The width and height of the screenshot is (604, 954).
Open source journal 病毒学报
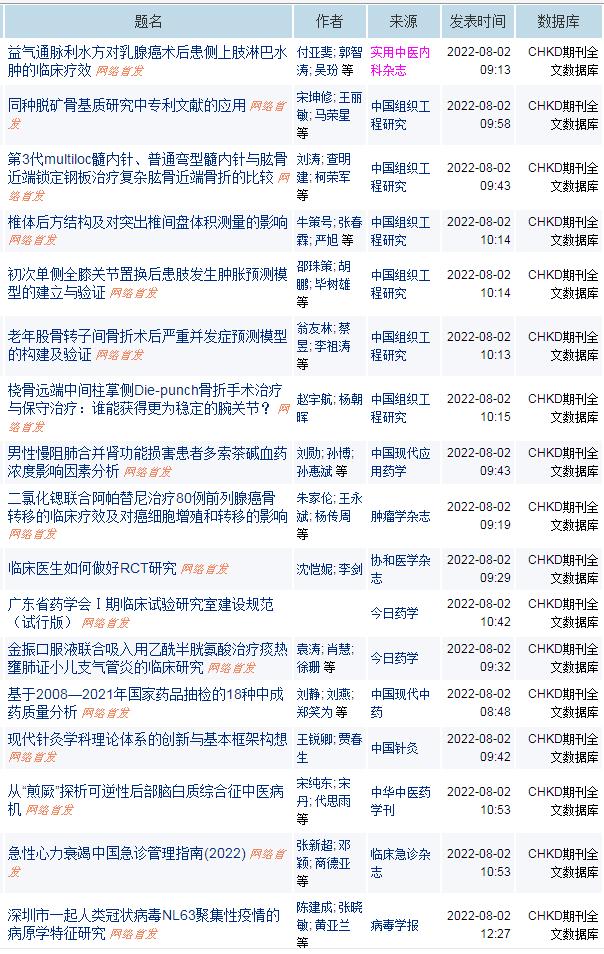pos(395,925)
